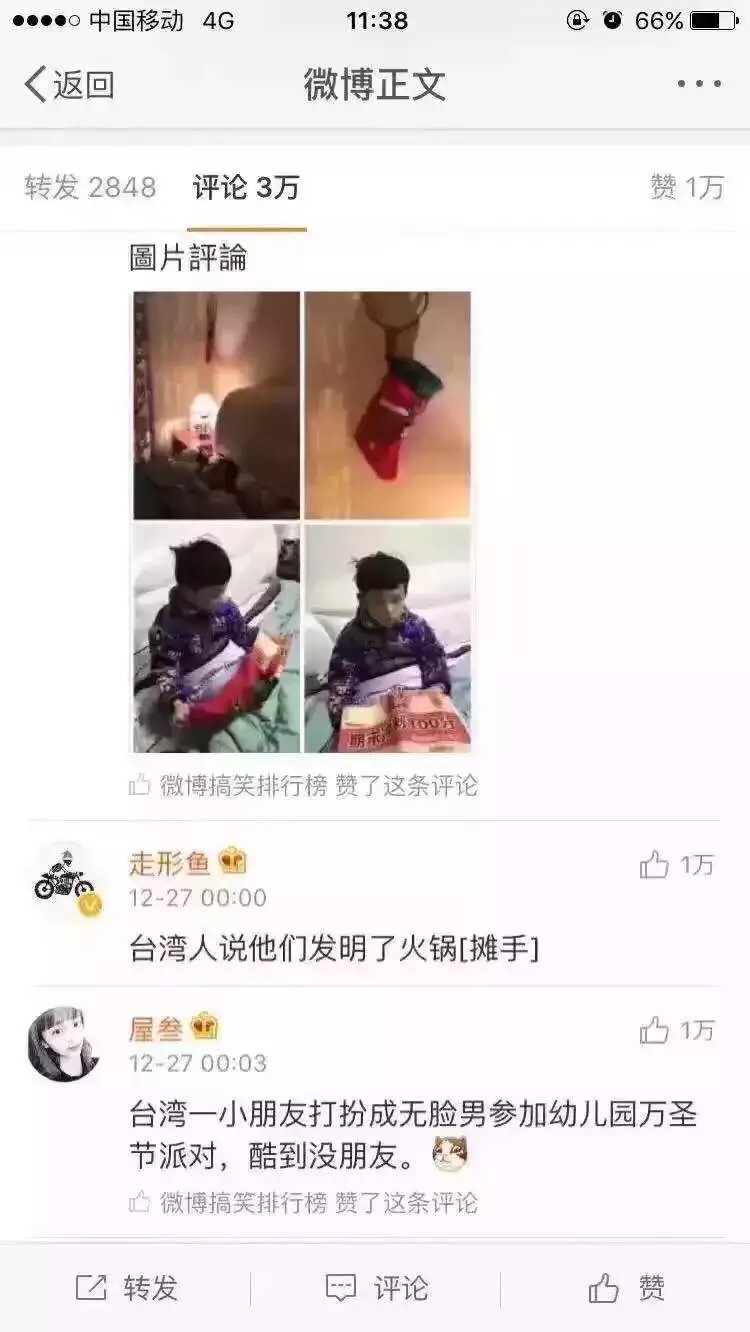Like 屋叁's comment
750x1332 pixels.
pyautogui.click(x=677, y=1030)
